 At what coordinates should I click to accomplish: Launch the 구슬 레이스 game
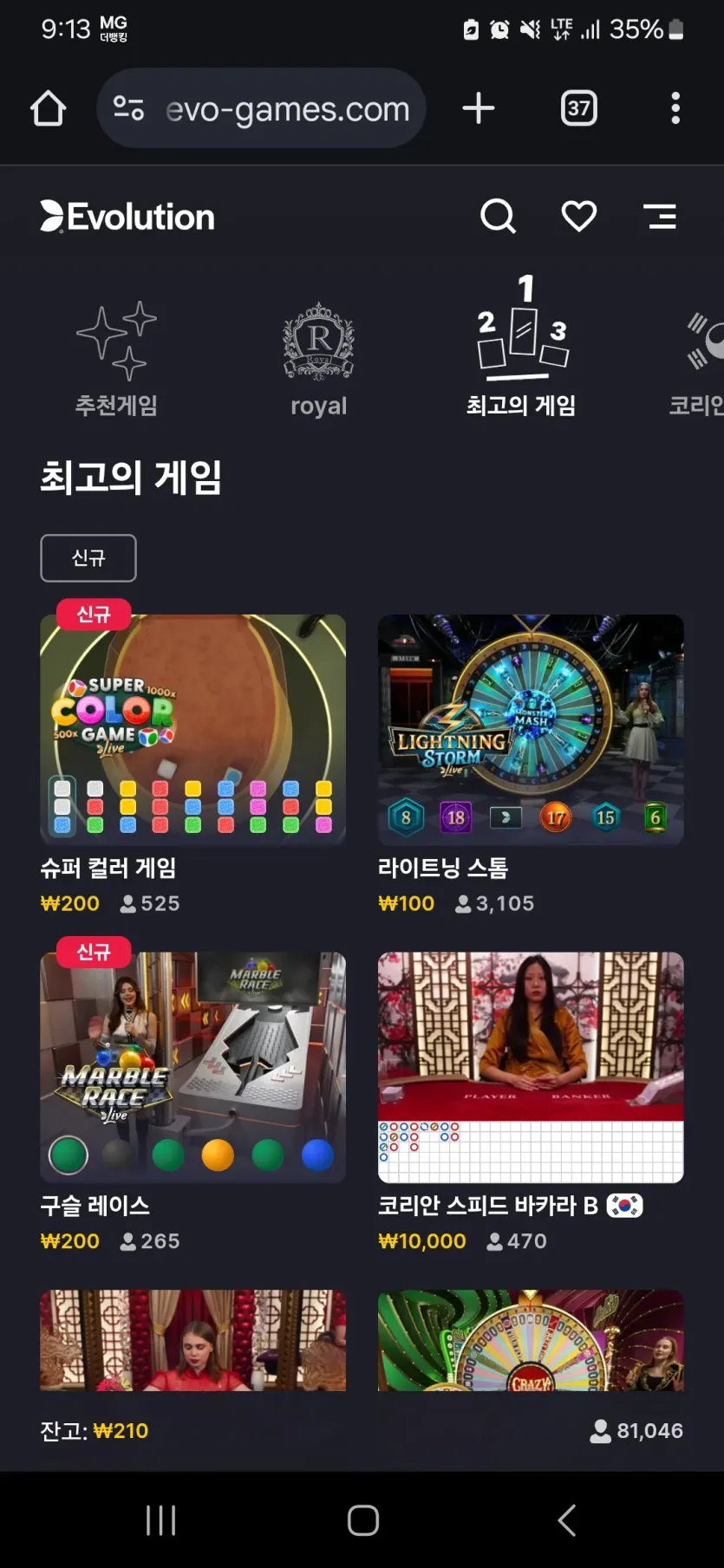click(192, 1067)
